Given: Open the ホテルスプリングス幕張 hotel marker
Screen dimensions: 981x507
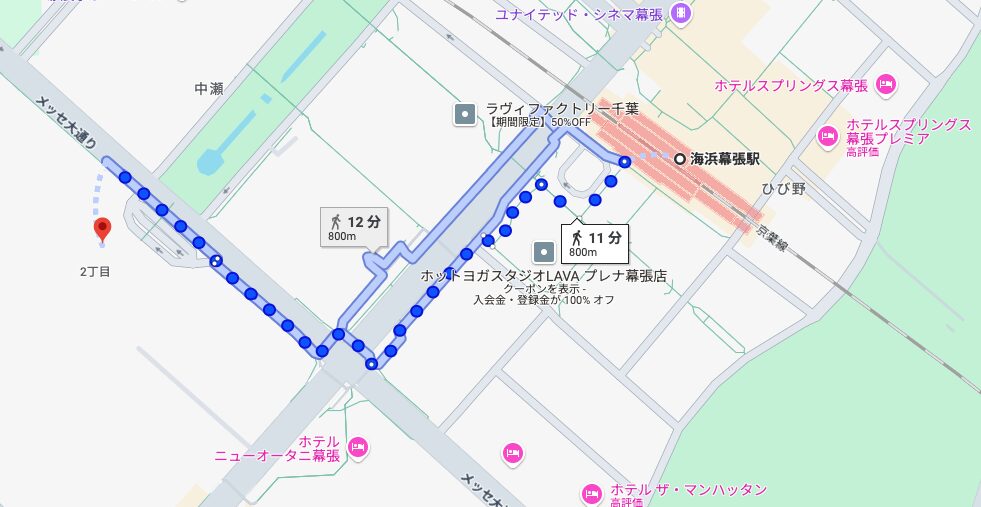Looking at the screenshot, I should [885, 85].
